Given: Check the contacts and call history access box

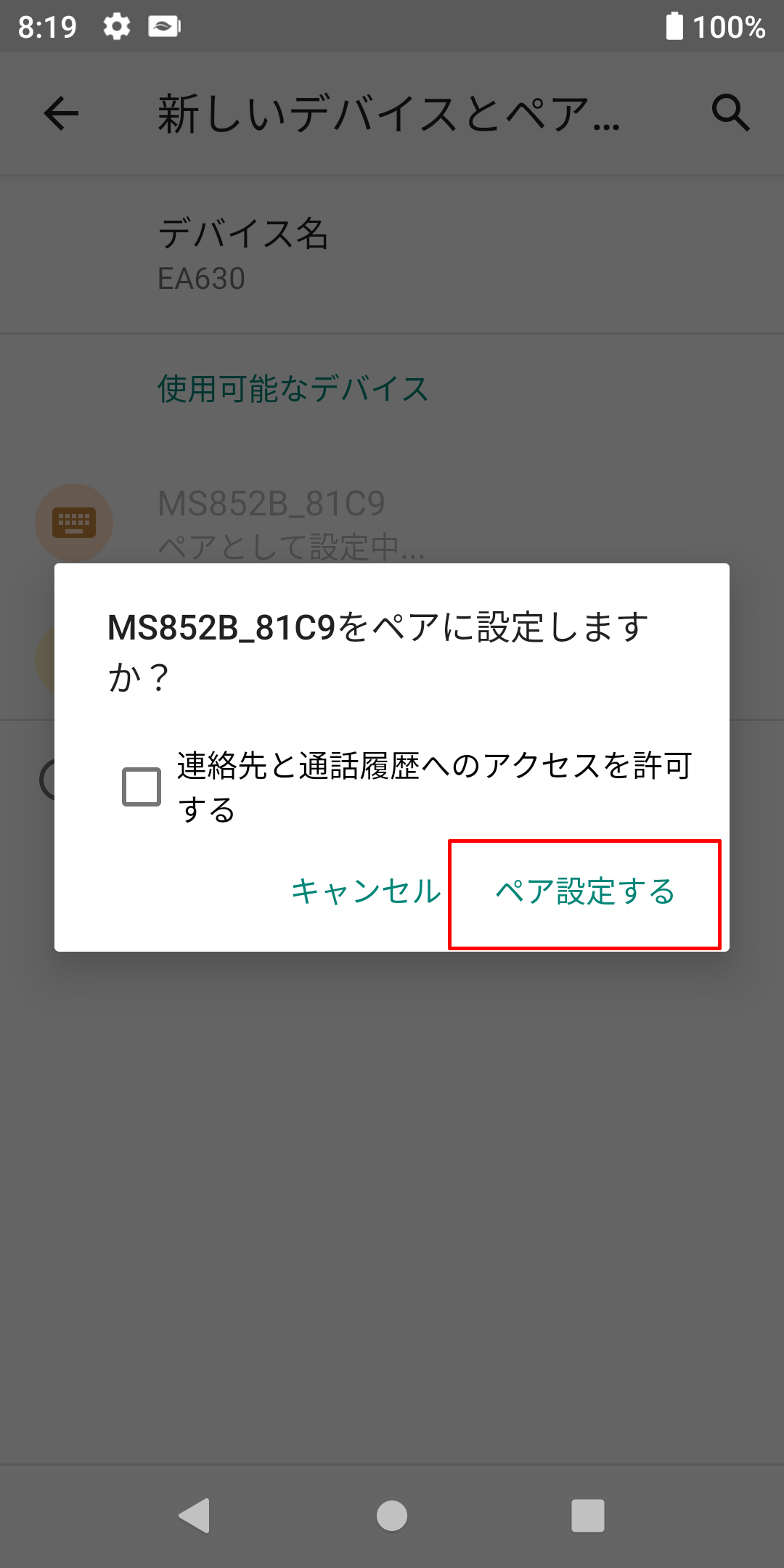Looking at the screenshot, I should tap(142, 787).
